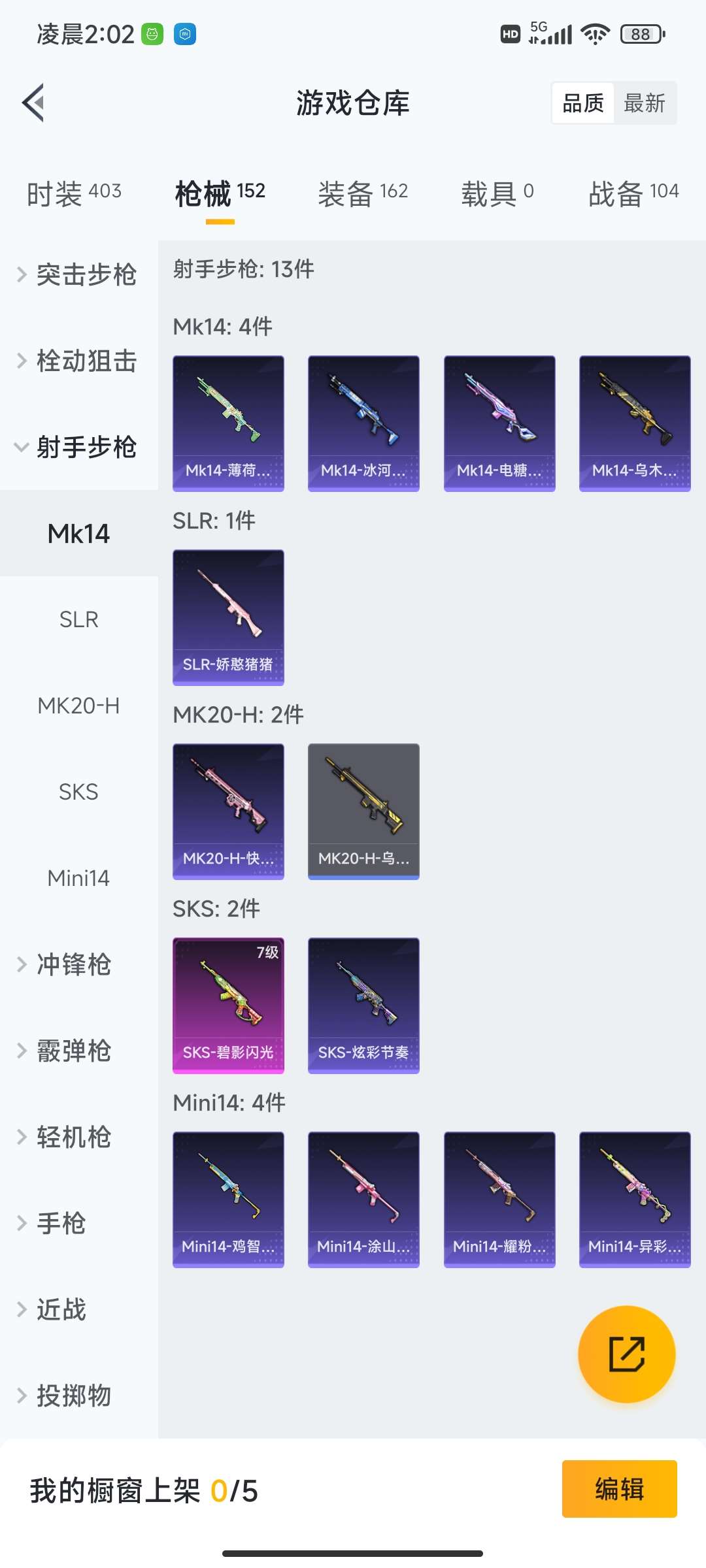Open the 战备 tab
Image resolution: width=706 pixels, height=1568 pixels.
pos(633,193)
